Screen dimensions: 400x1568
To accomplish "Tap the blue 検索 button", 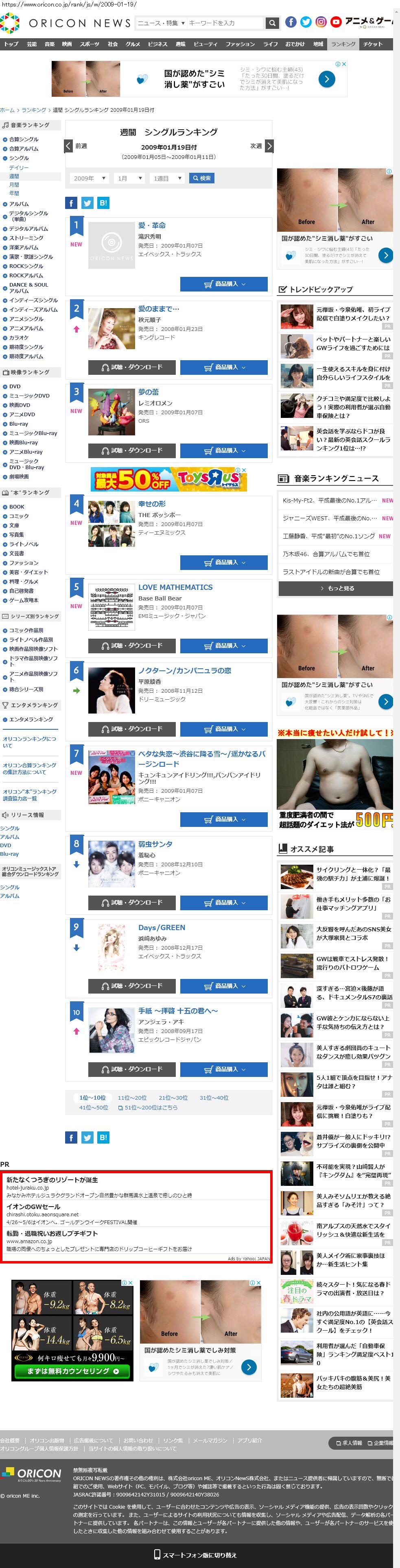I will (x=201, y=178).
